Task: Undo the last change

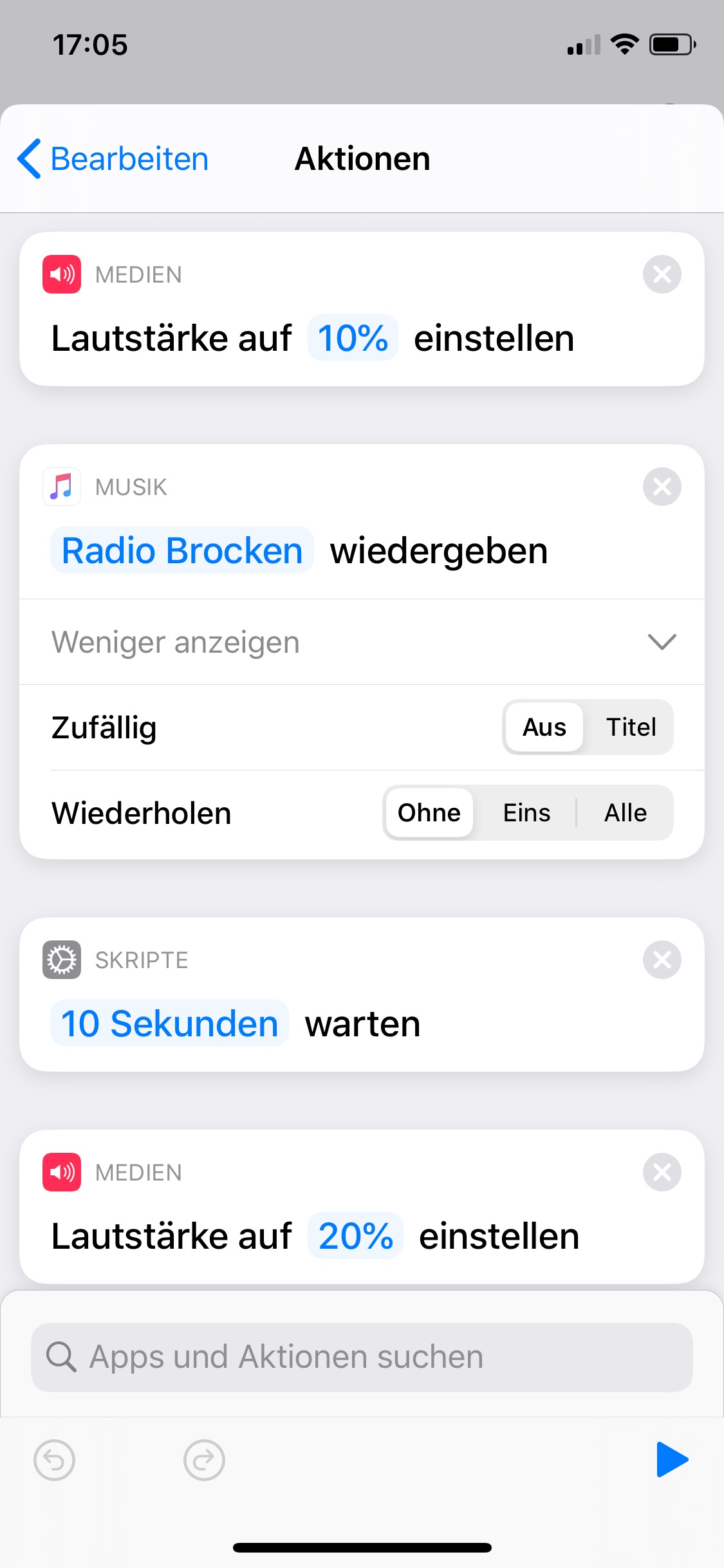Action: pyautogui.click(x=55, y=1461)
